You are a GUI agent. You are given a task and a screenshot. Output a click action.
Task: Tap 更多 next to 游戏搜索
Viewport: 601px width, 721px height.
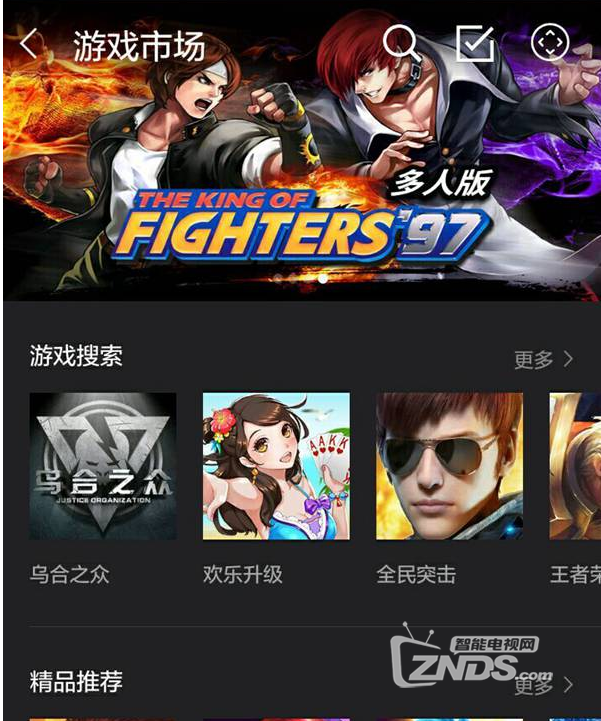pos(543,359)
